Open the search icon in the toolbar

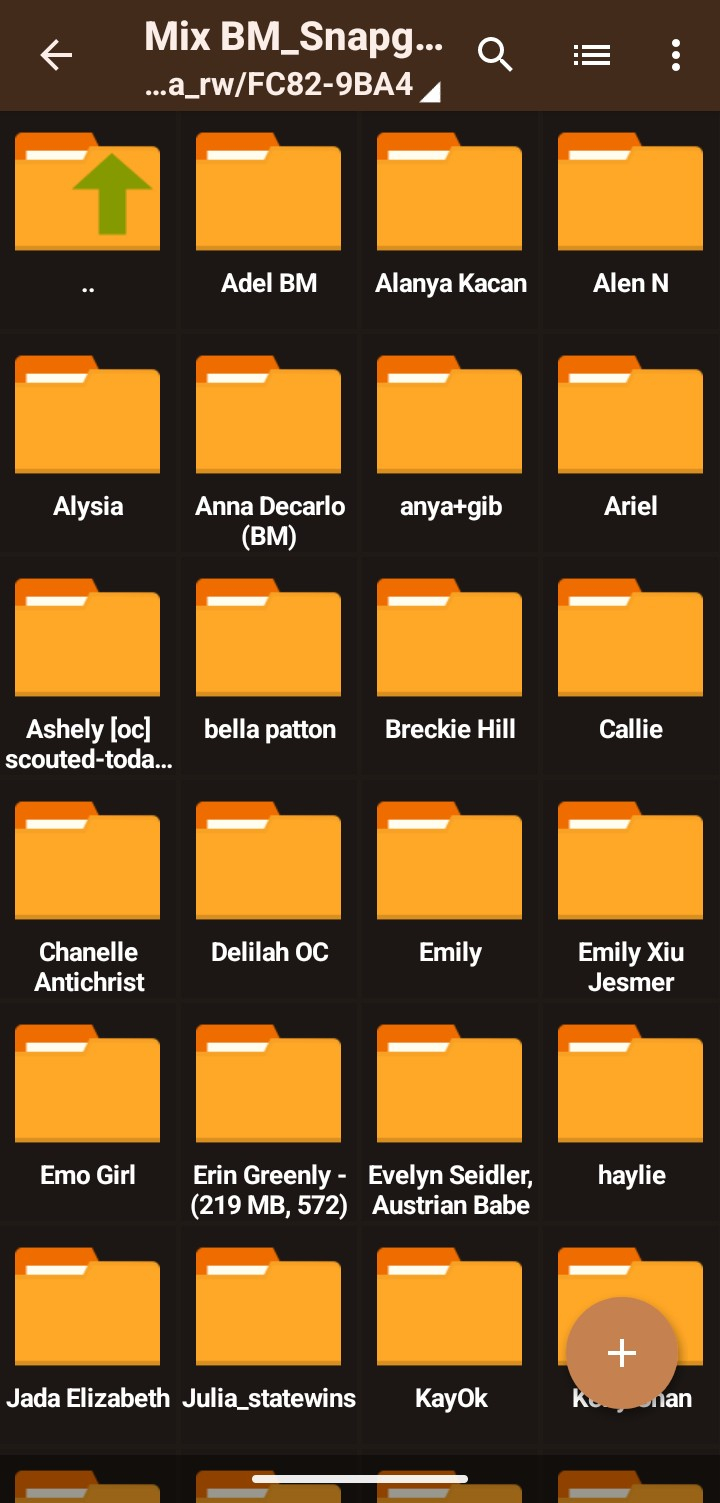tap(495, 56)
